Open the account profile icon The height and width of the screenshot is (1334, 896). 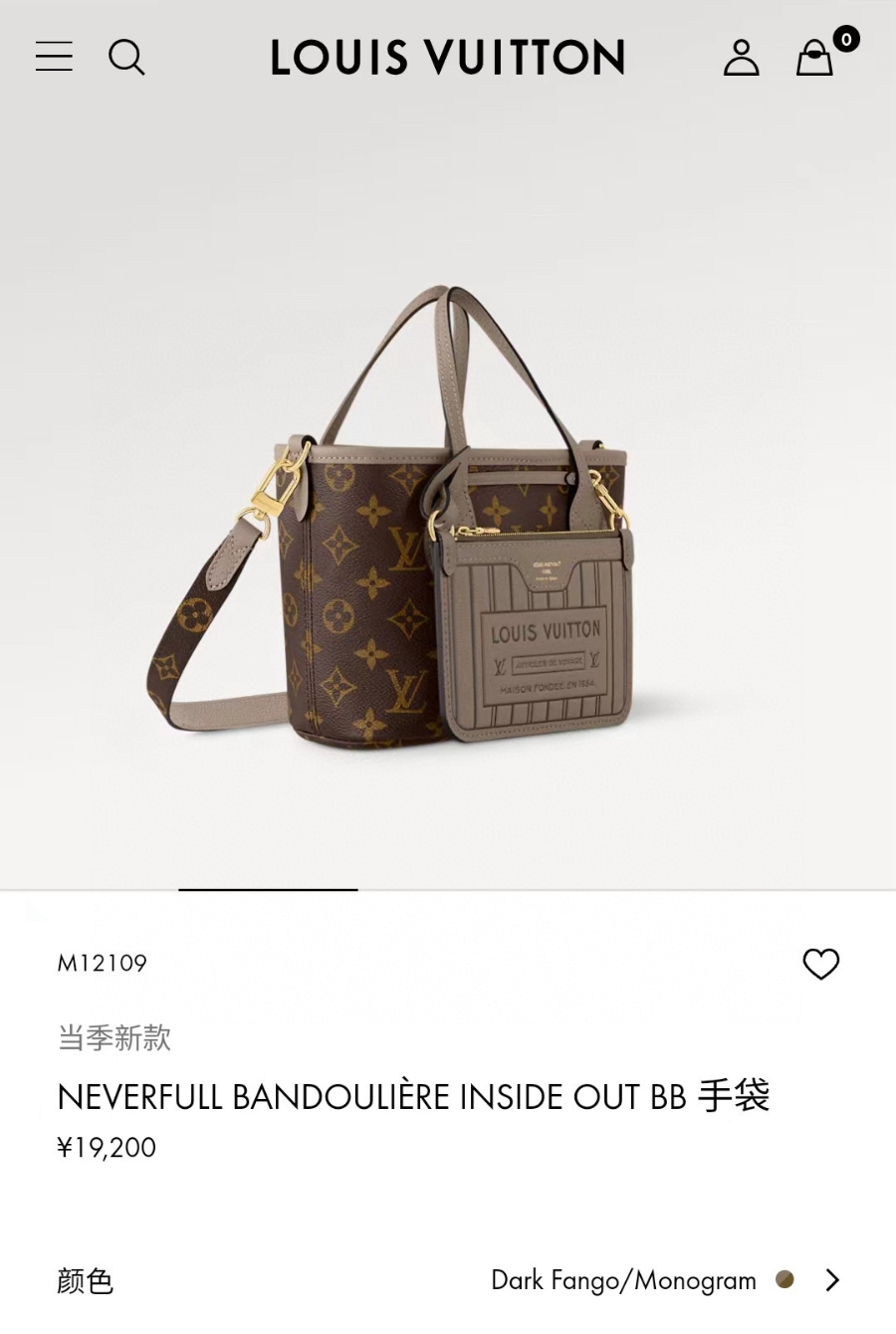pos(741,58)
